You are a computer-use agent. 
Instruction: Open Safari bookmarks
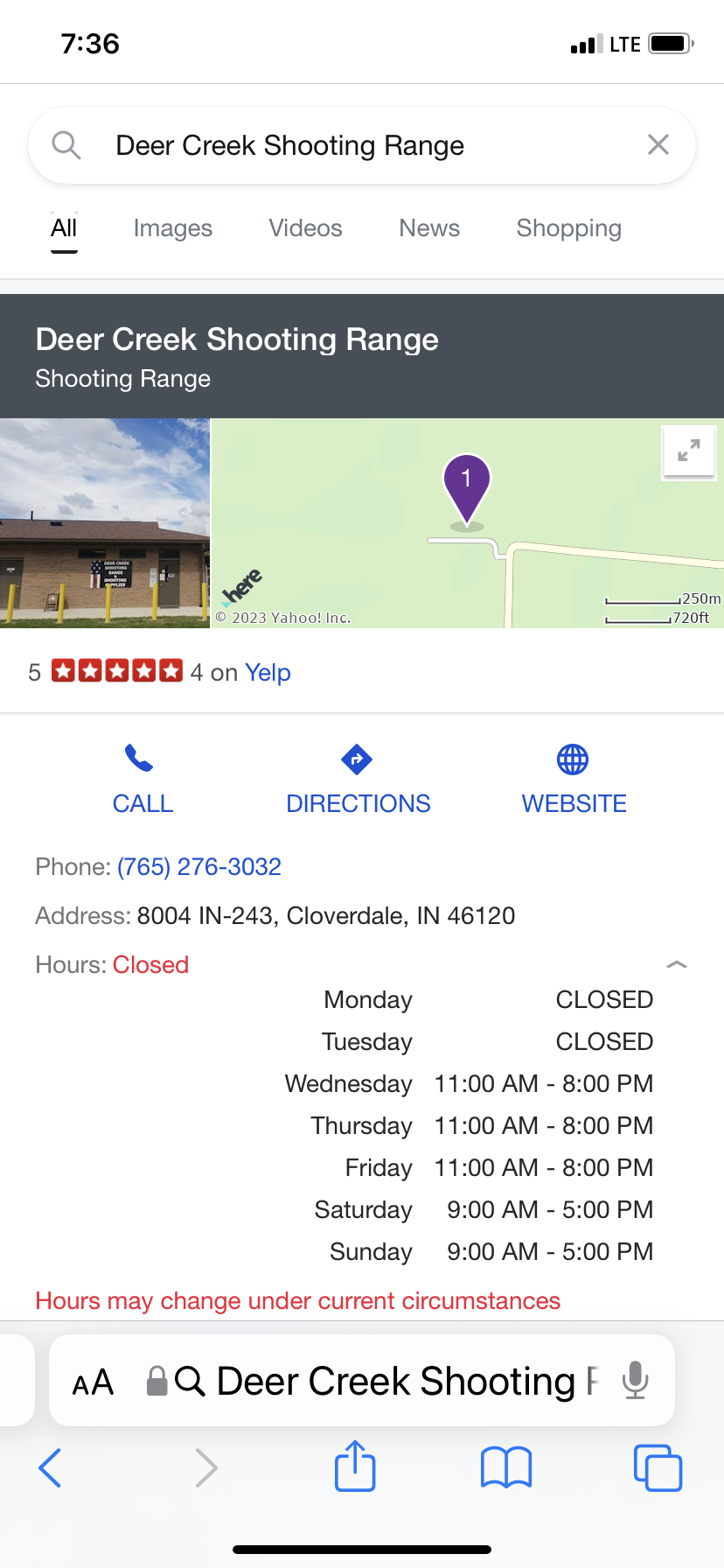[506, 1467]
